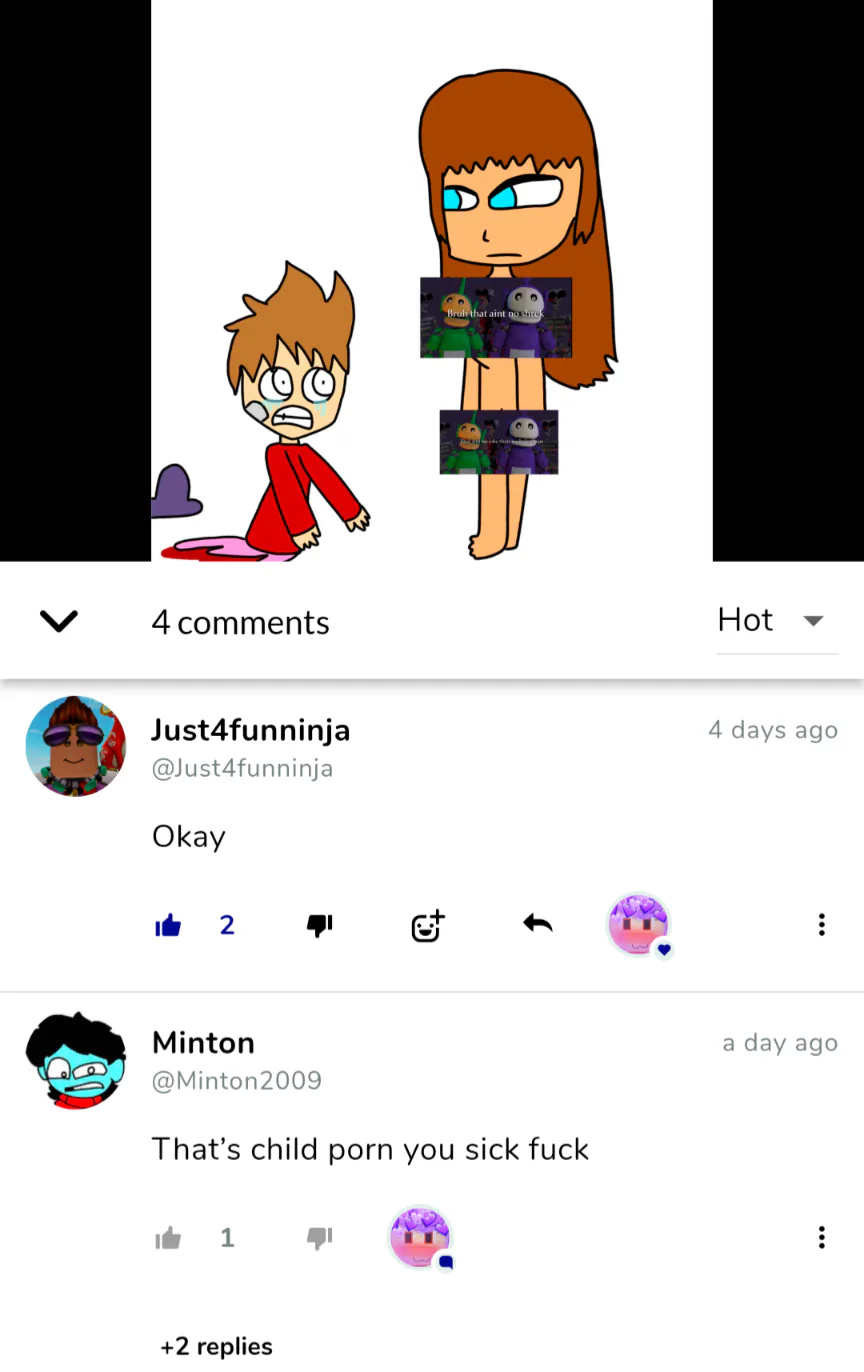The width and height of the screenshot is (864, 1372).
Task: Dislike Just4funninja's comment
Action: 319,926
